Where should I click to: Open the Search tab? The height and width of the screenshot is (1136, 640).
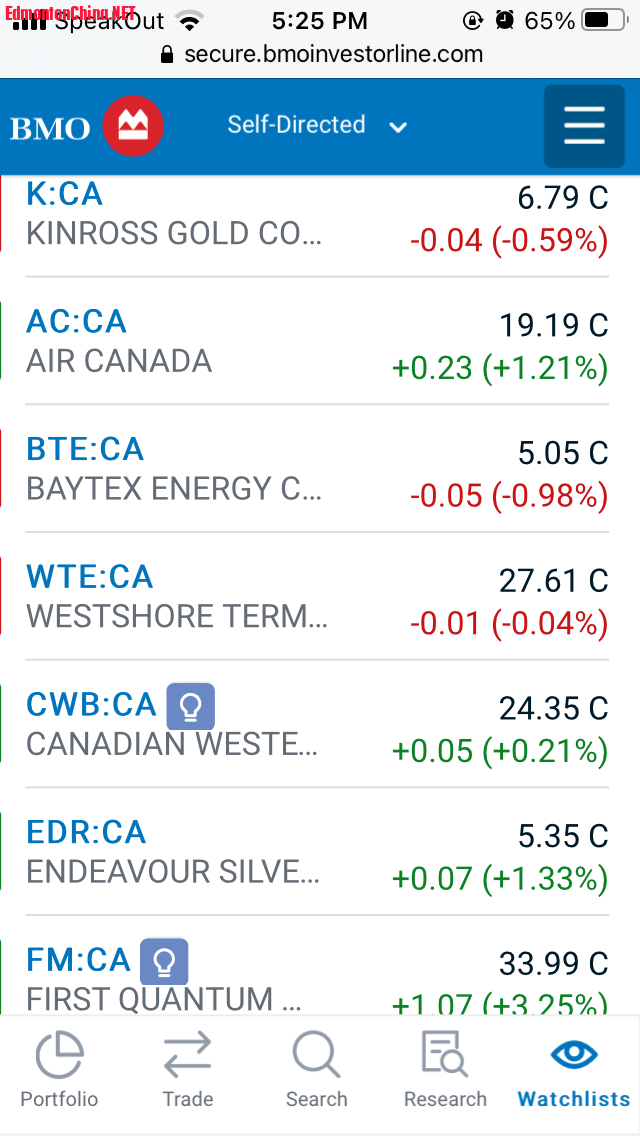click(x=316, y=1071)
